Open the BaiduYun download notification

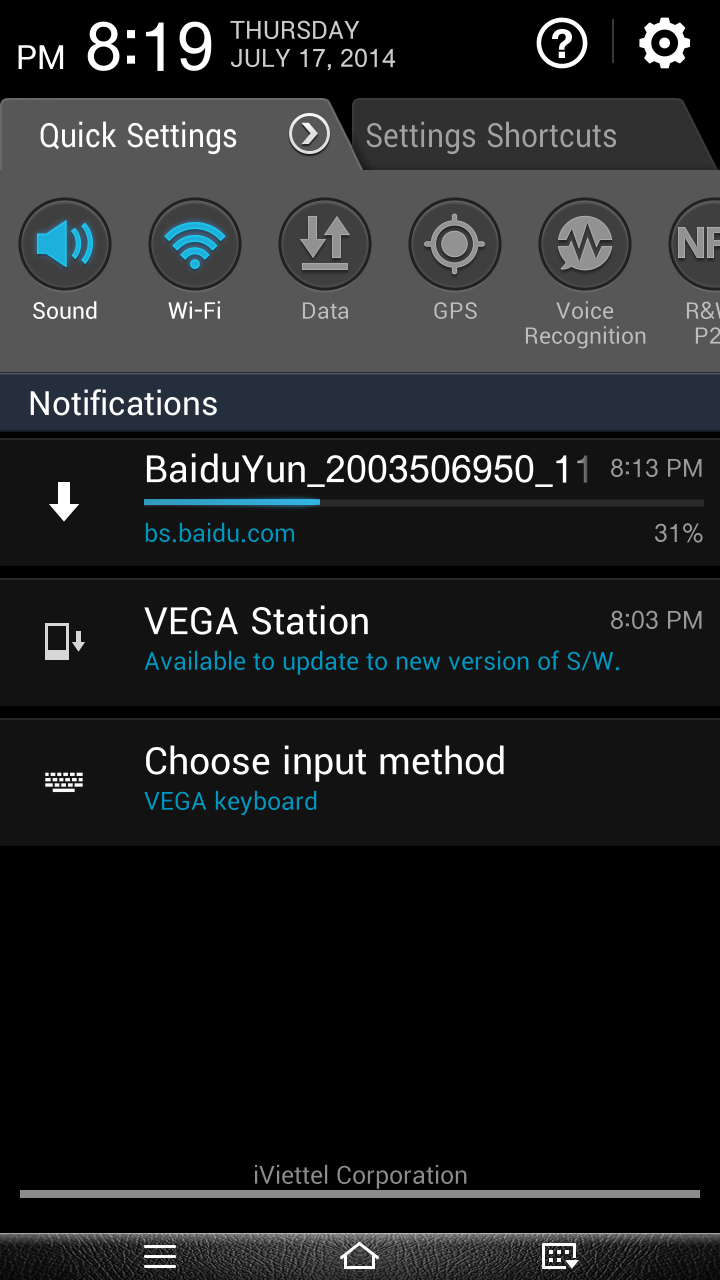[360, 502]
